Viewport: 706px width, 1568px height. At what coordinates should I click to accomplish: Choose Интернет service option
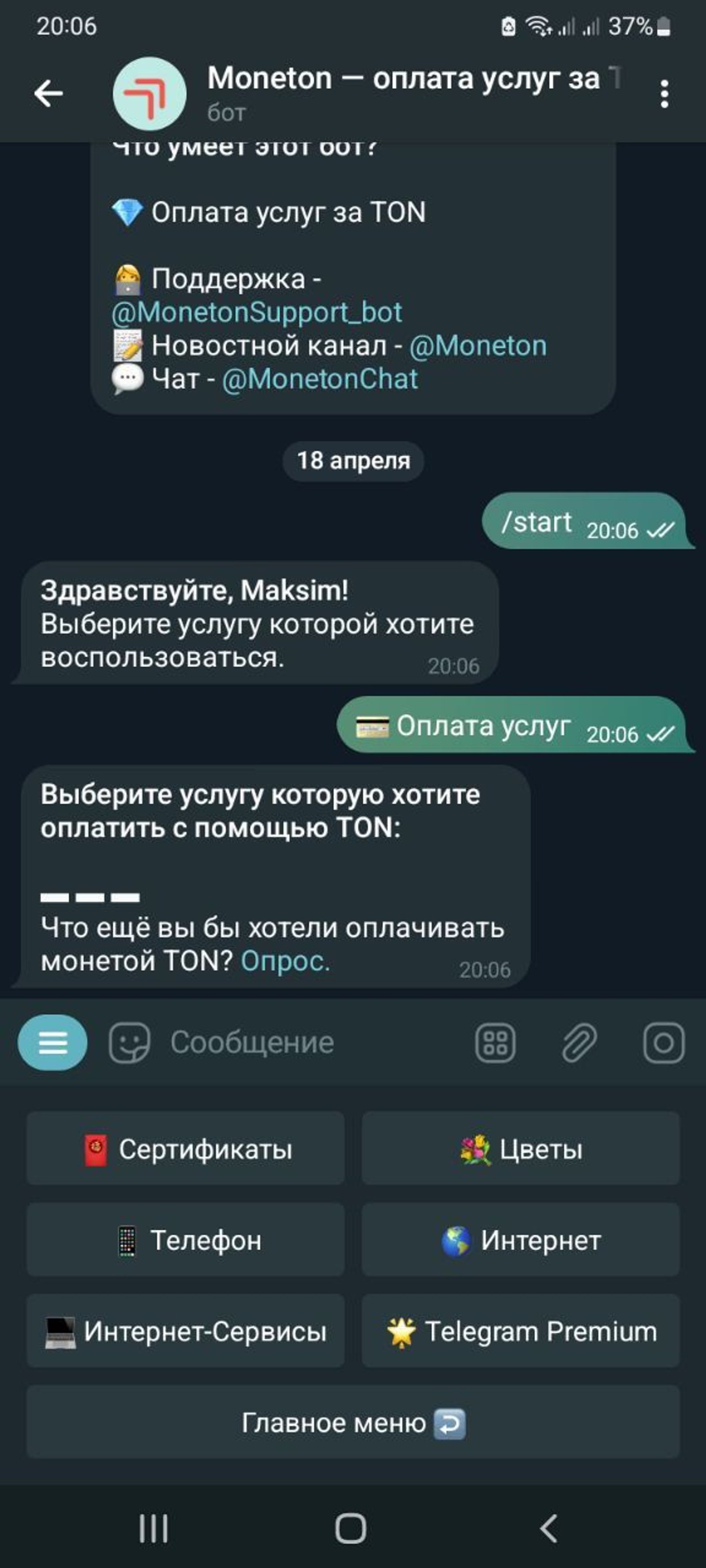point(521,1240)
